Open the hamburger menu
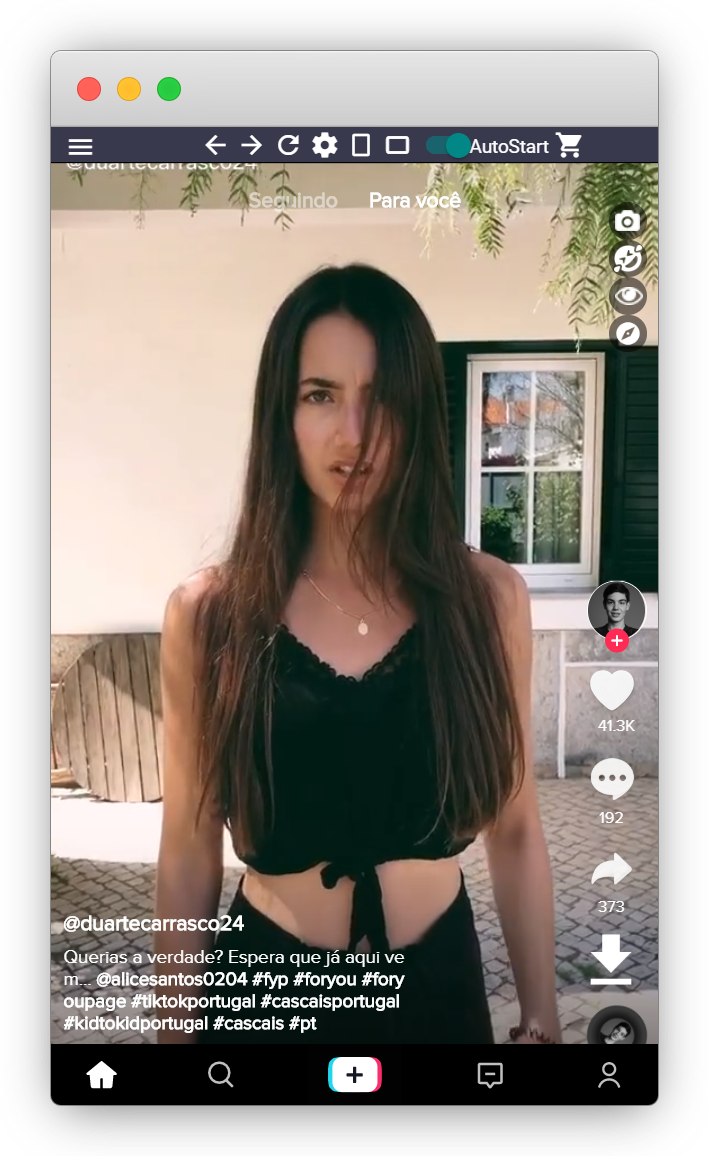This screenshot has width=709, height=1156. pos(80,146)
